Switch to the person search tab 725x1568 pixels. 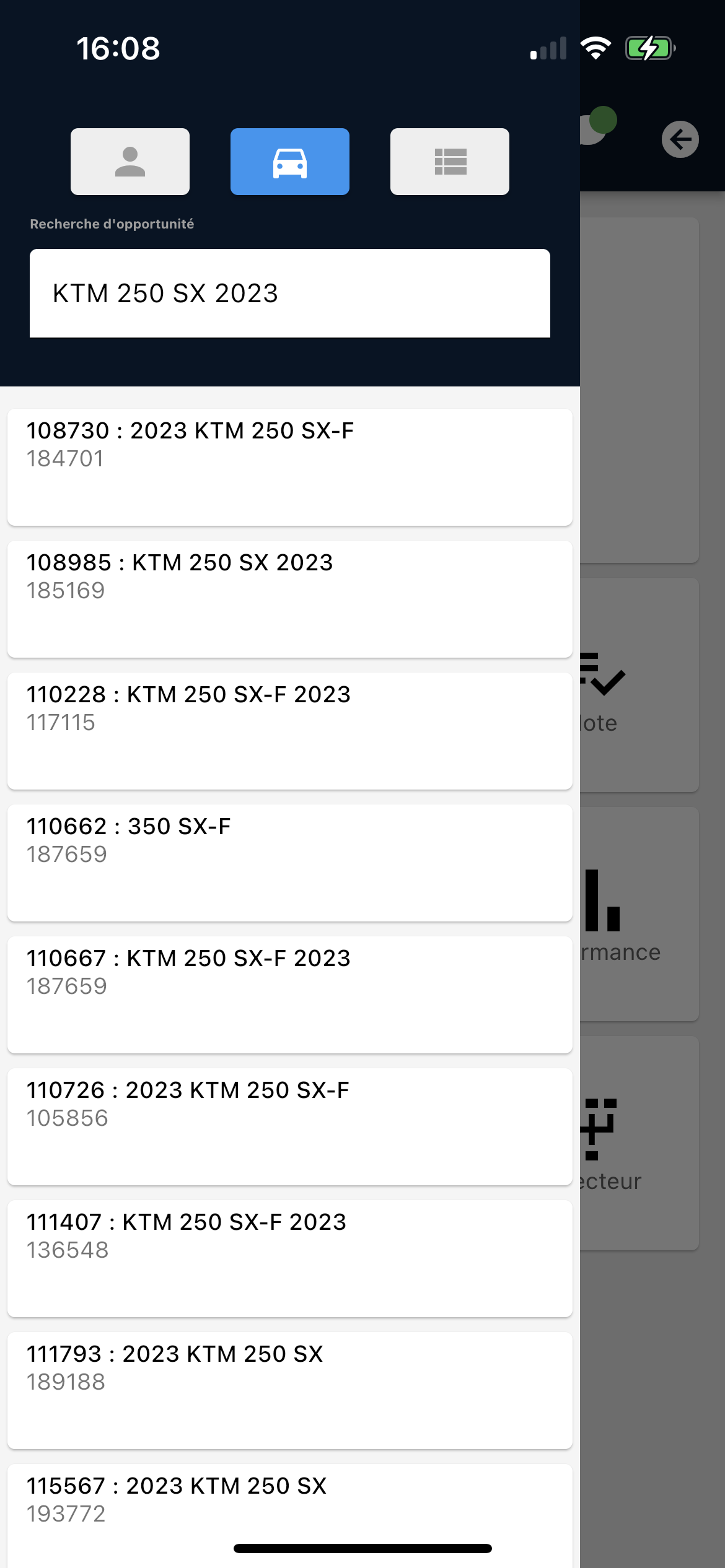pos(130,162)
